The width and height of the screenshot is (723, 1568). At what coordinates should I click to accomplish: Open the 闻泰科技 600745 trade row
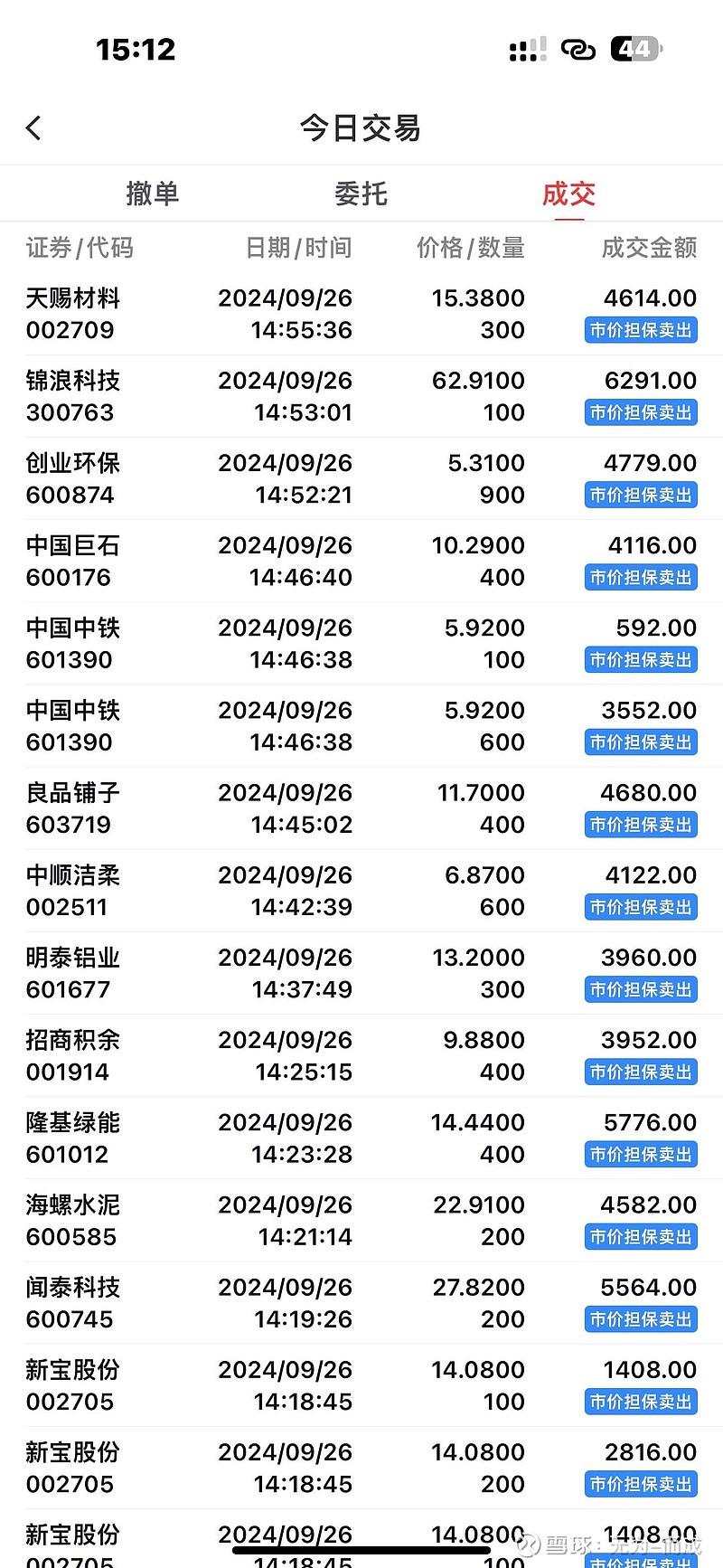[x=361, y=1302]
